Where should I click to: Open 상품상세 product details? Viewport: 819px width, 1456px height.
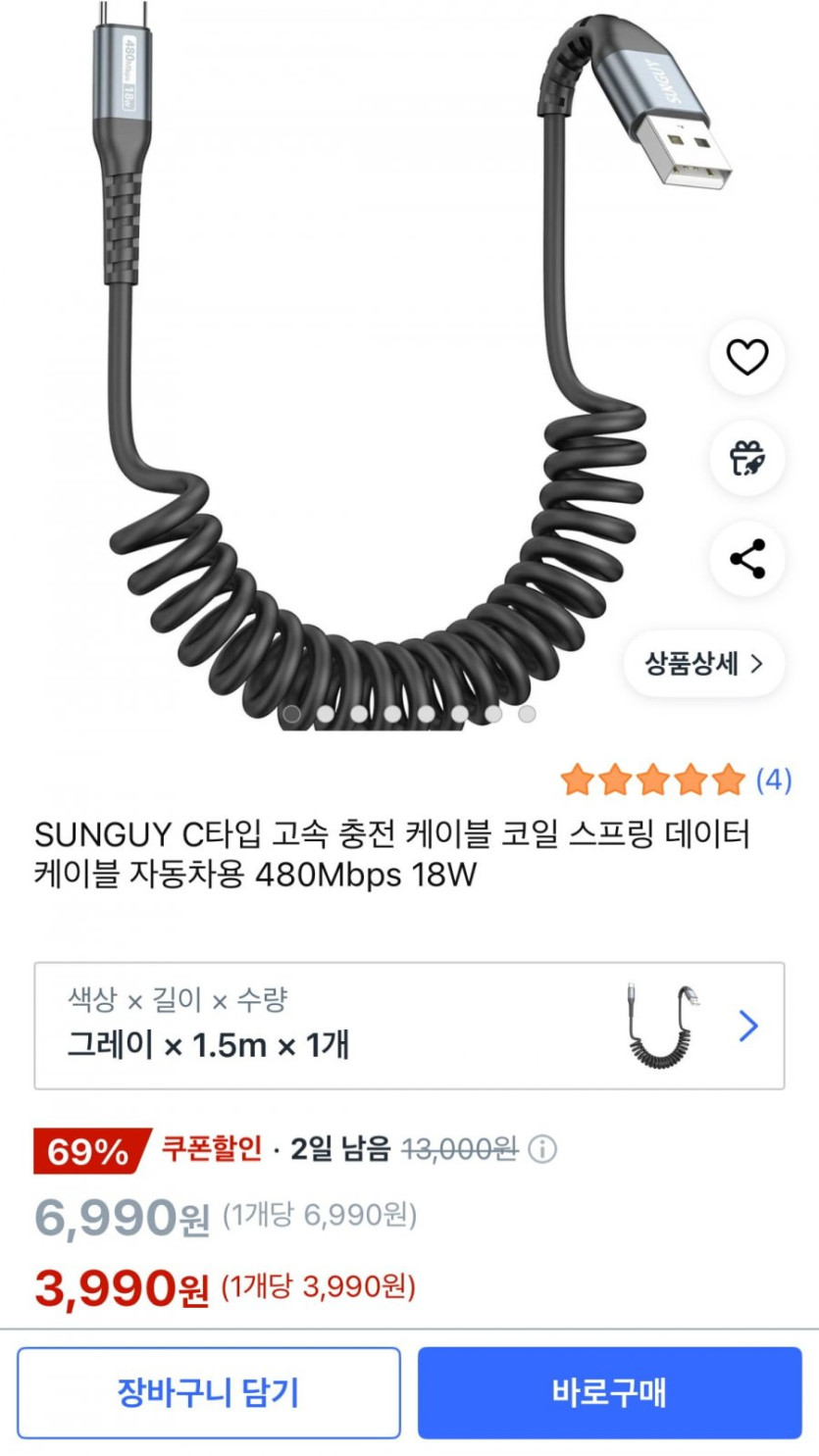click(703, 664)
